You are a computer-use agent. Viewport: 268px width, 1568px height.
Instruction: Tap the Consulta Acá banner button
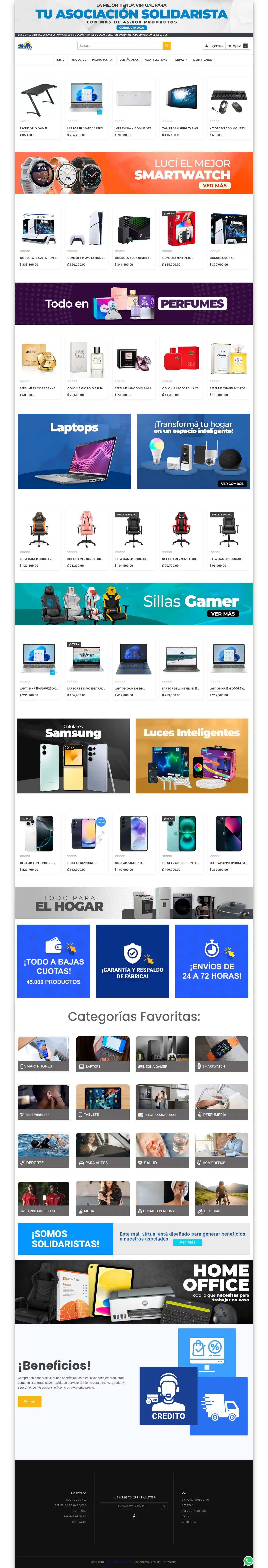coord(132,27)
